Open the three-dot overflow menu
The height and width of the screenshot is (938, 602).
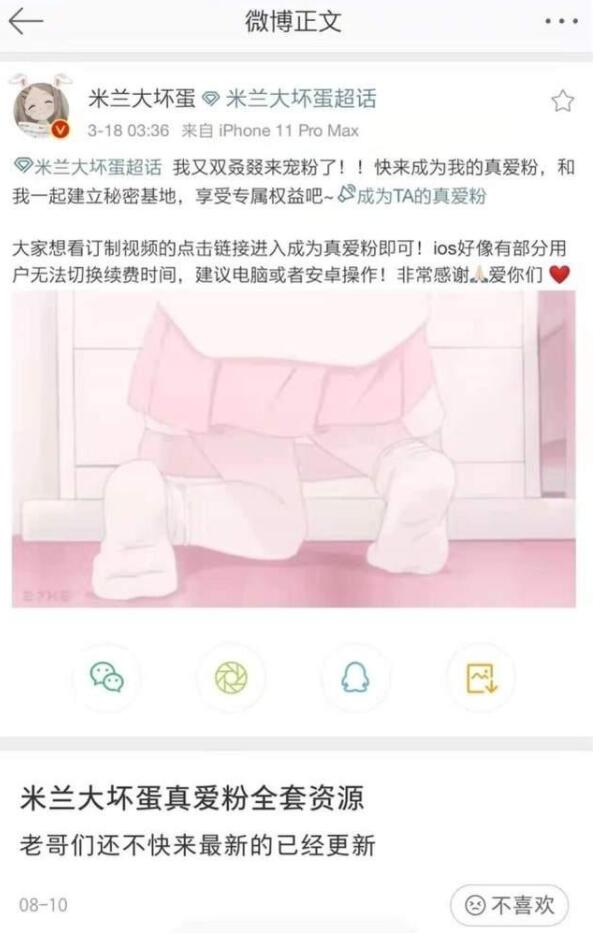point(561,22)
